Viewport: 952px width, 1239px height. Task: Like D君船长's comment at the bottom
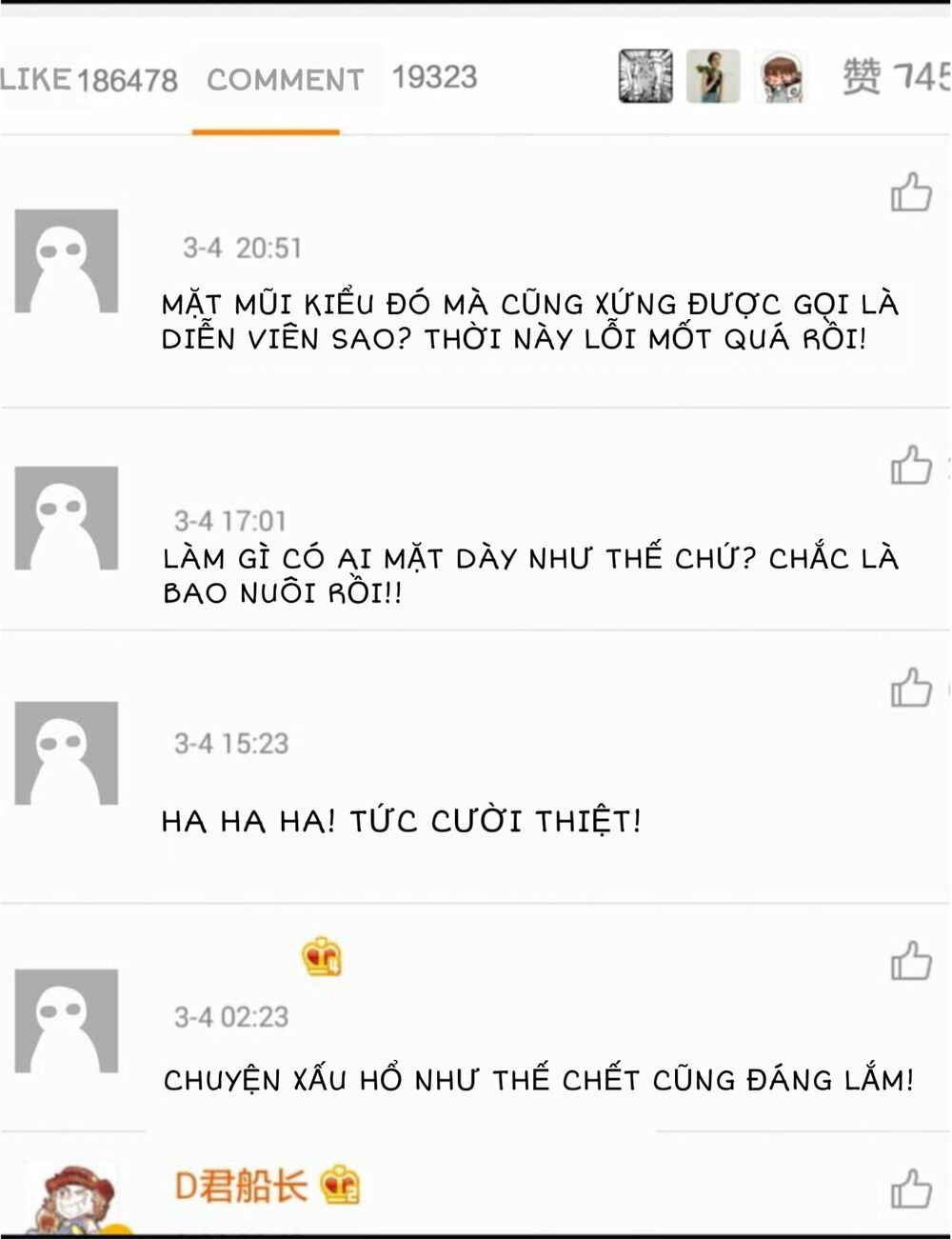tap(911, 1186)
